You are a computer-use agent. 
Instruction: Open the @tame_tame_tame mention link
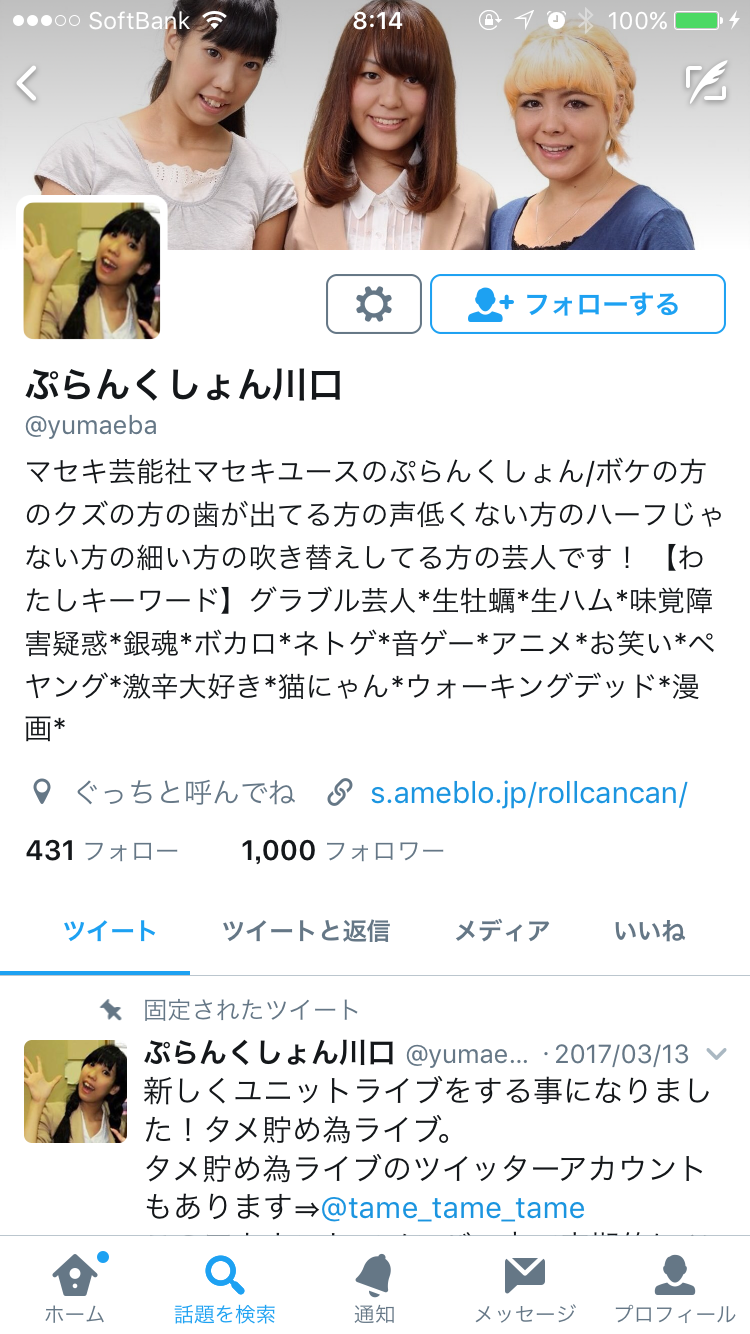point(452,1207)
